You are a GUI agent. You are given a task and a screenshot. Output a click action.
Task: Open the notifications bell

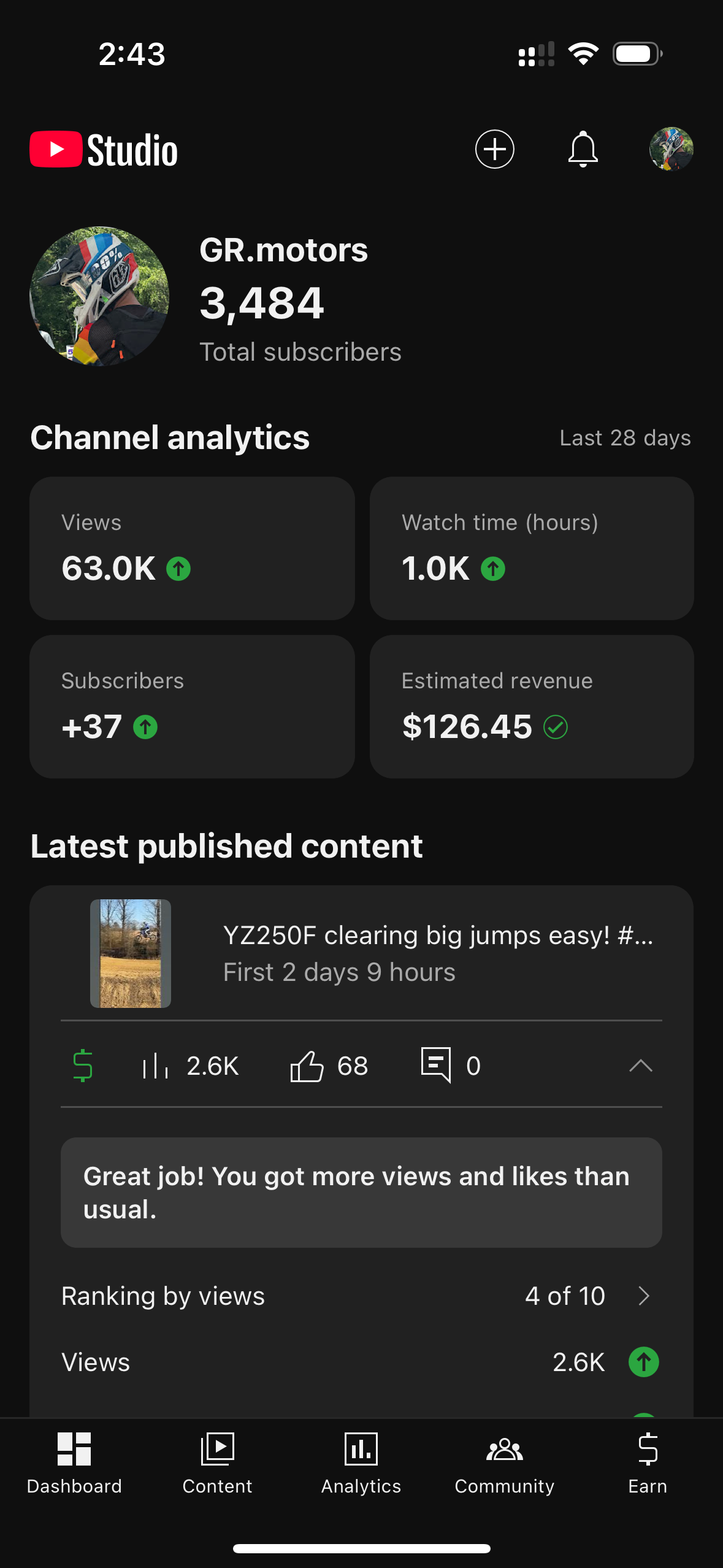tap(583, 149)
